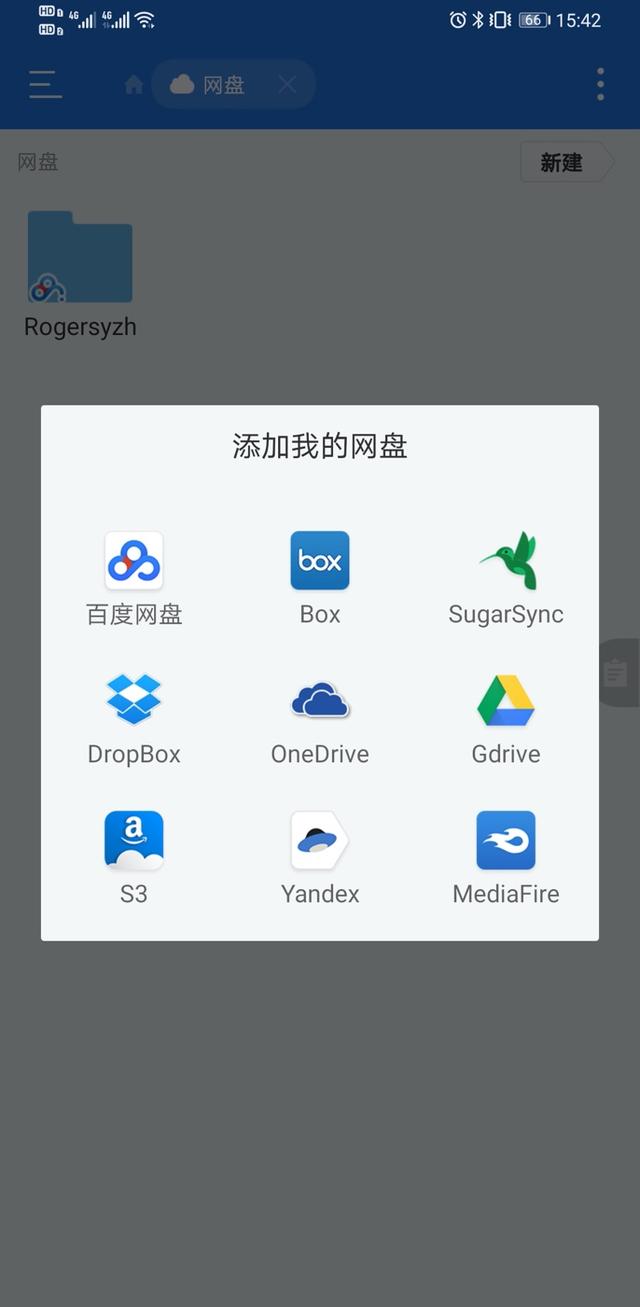Choose Yandex disk option

pos(320,858)
